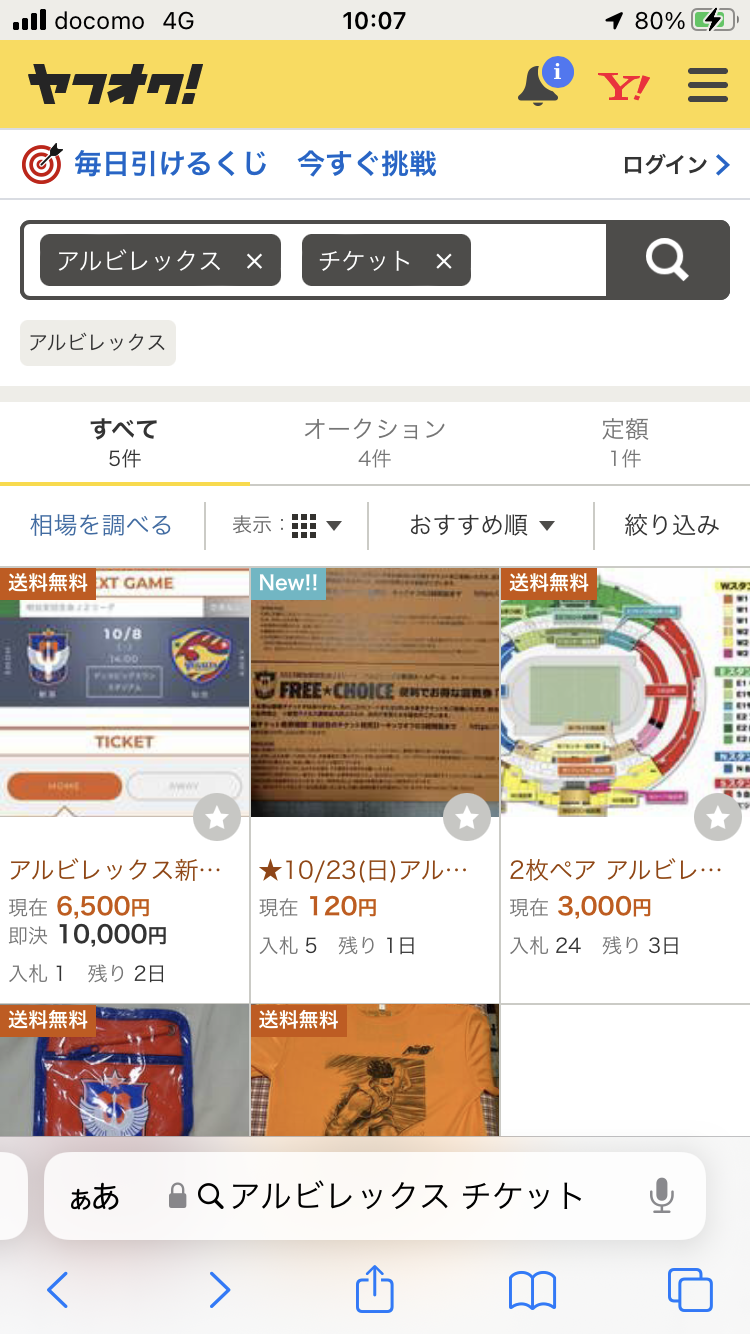Remove the チケット search keyword
The width and height of the screenshot is (750, 1334).
444,261
